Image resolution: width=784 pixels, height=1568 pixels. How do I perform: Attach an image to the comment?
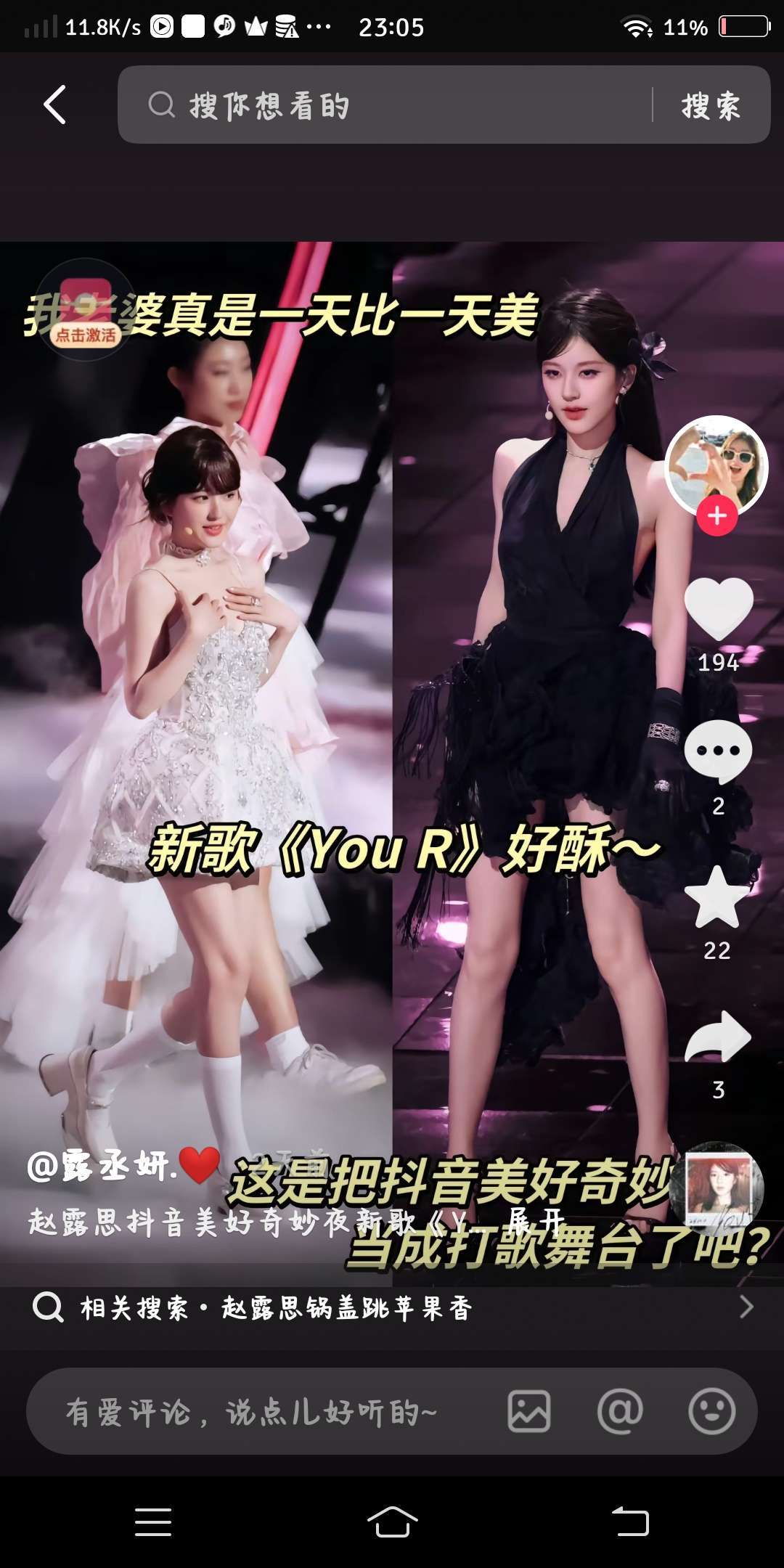528,1412
